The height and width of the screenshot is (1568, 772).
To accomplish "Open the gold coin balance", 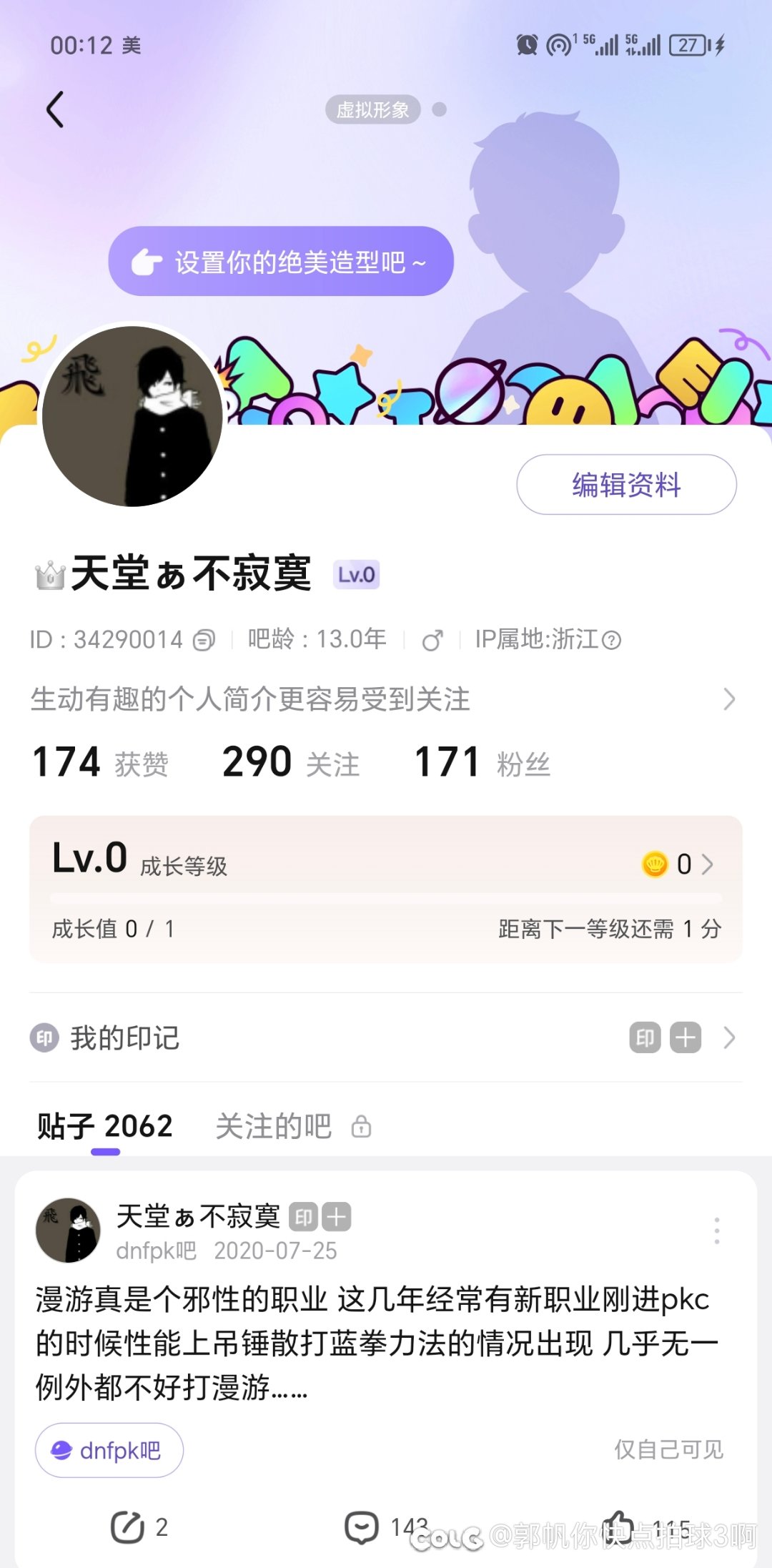I will (677, 864).
